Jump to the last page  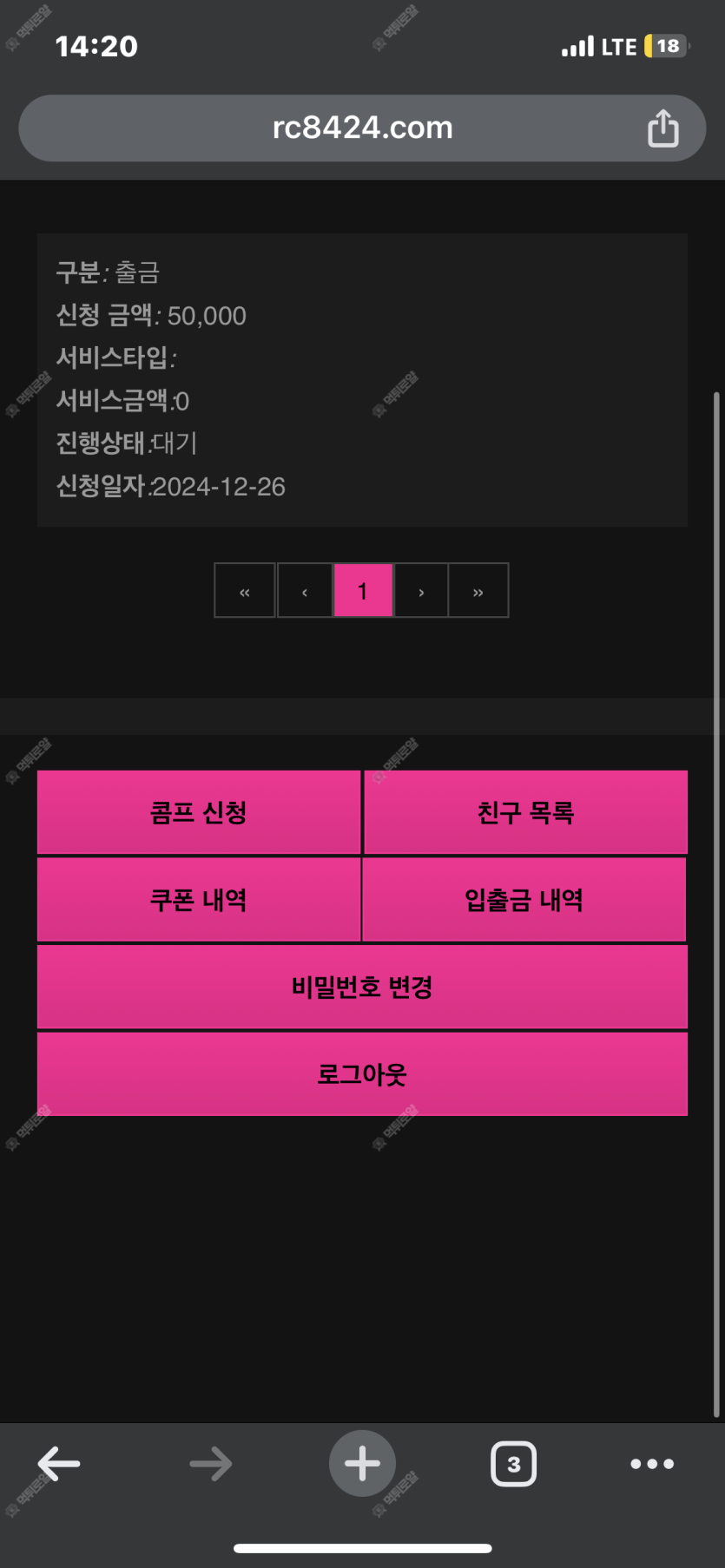click(x=478, y=591)
